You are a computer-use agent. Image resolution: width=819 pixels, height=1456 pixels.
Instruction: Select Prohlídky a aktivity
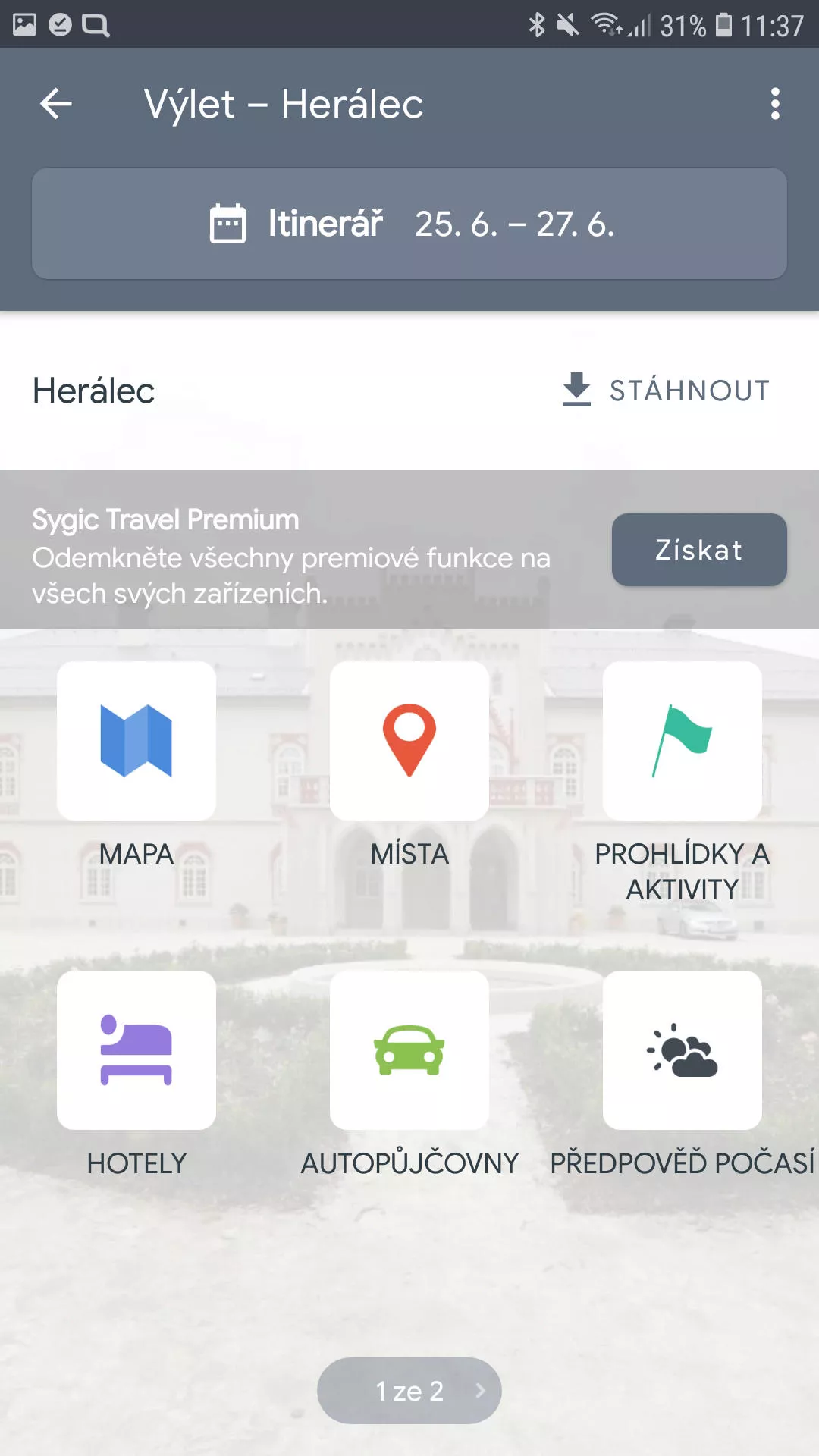pos(682,741)
